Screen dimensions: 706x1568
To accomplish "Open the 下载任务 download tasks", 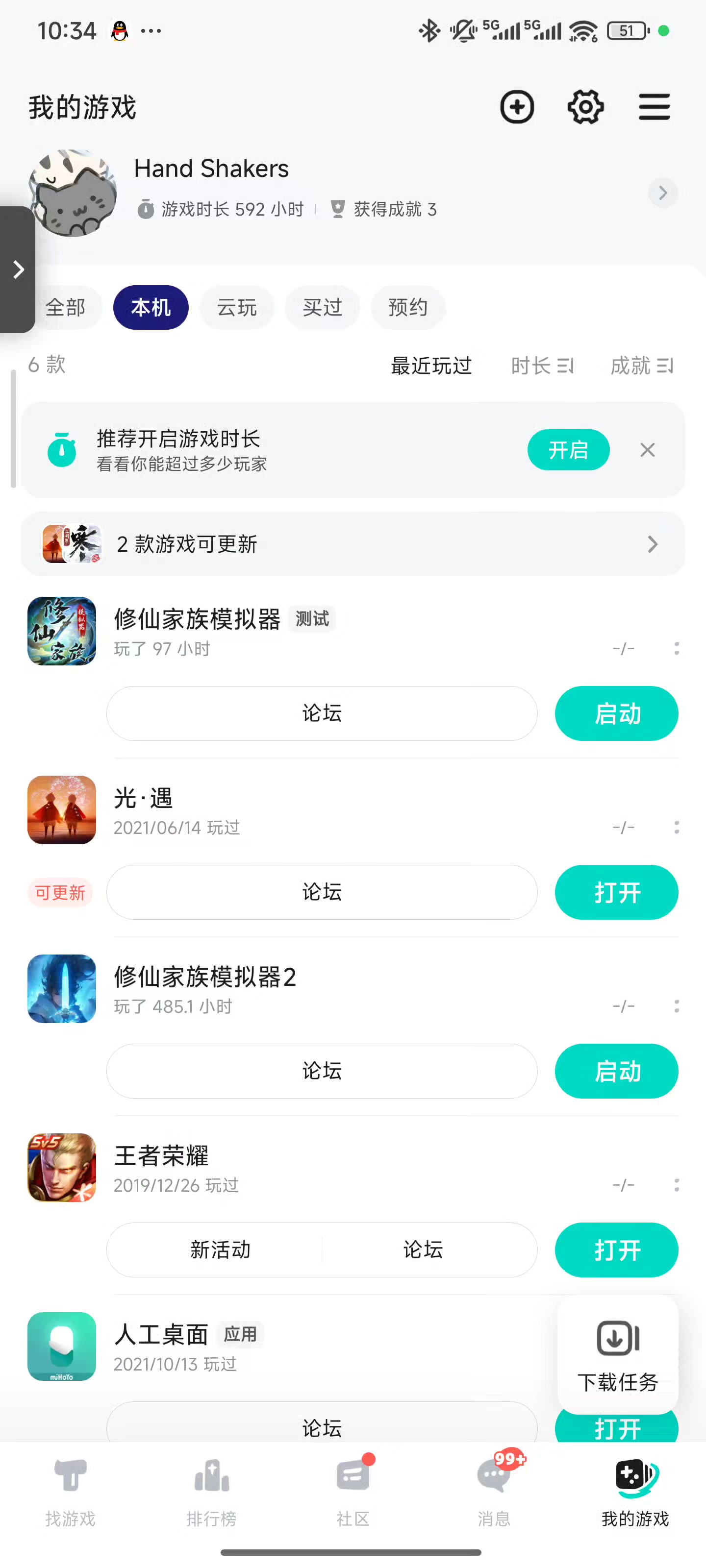I will (x=617, y=1354).
